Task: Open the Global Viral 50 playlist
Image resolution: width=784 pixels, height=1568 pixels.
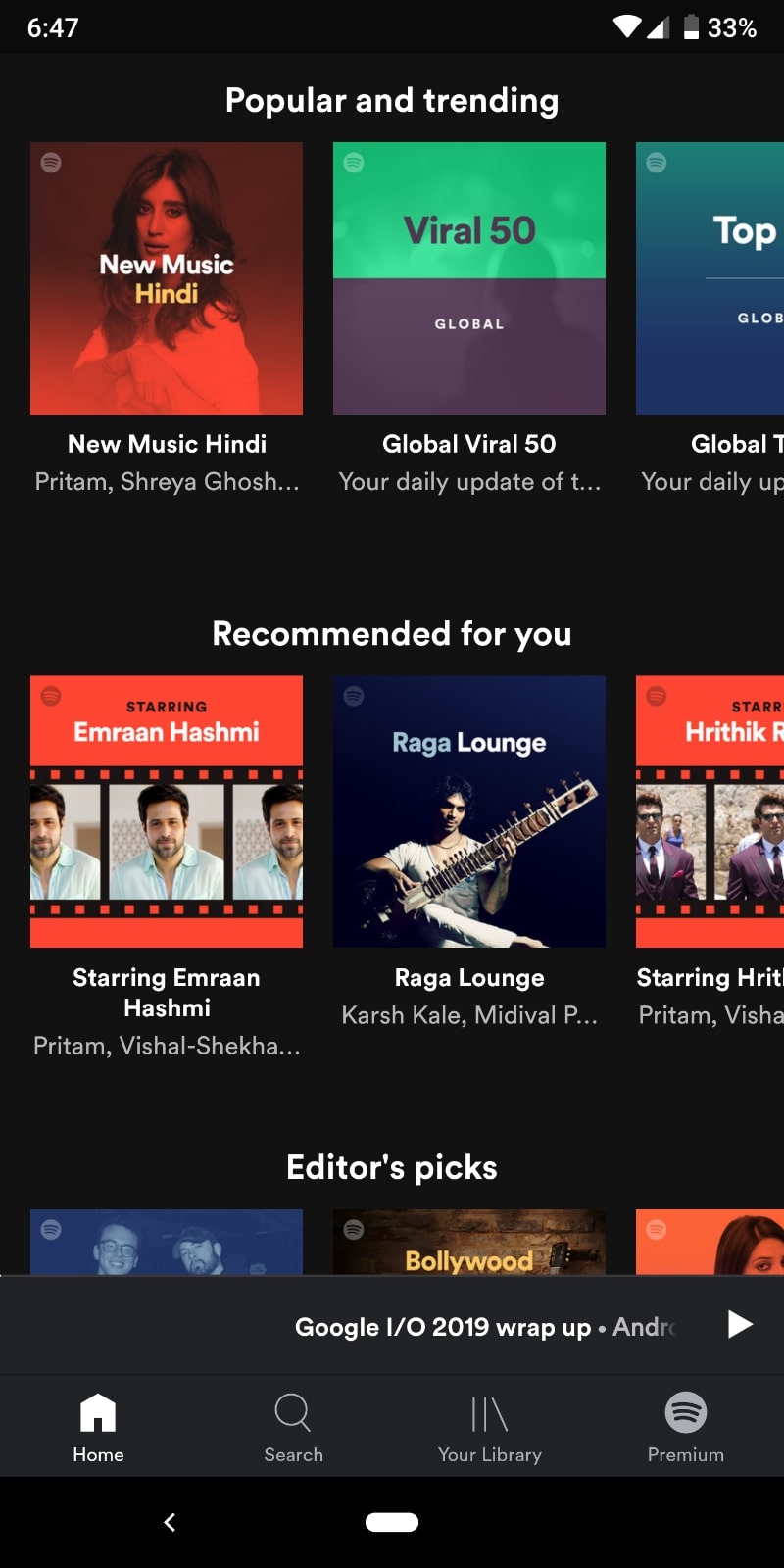Action: 468,278
